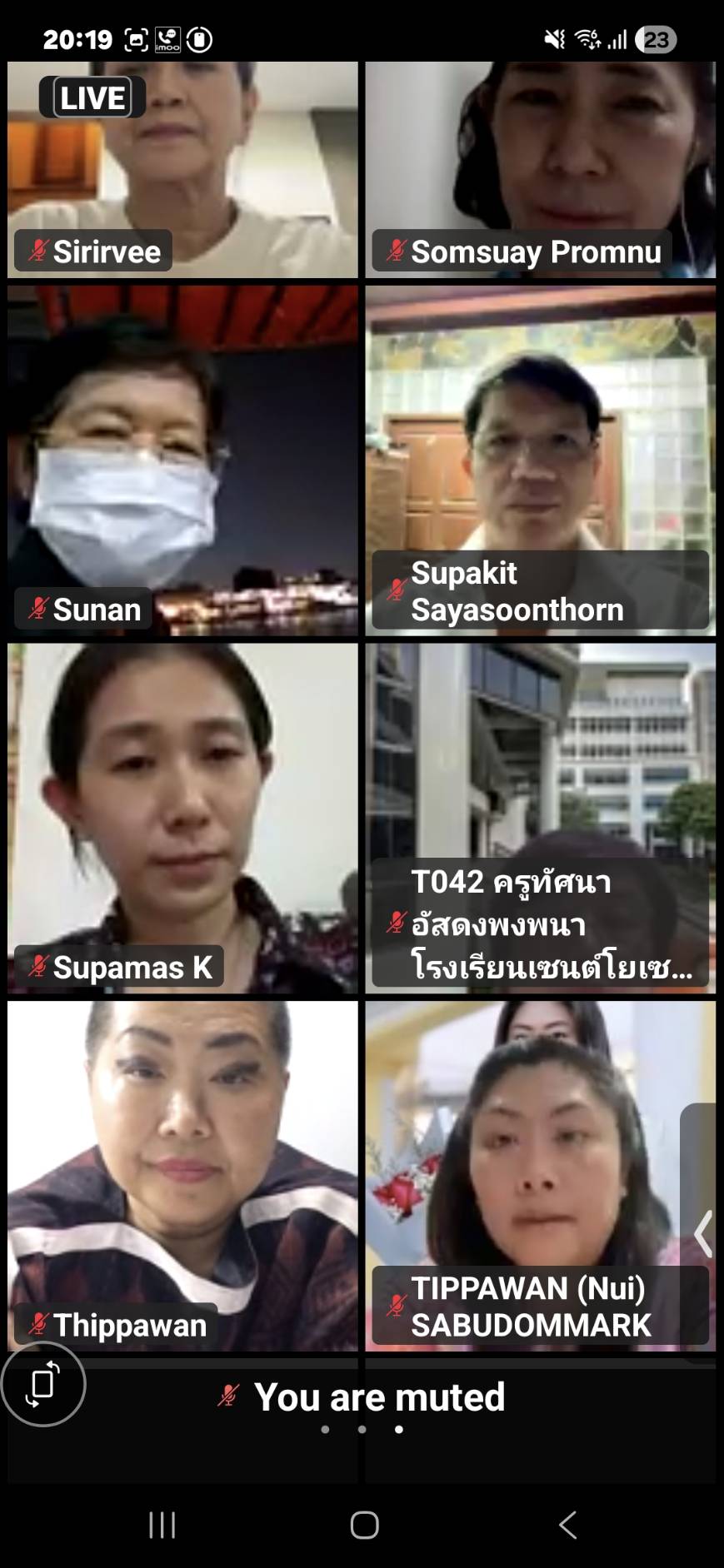Viewport: 724px width, 1568px height.
Task: Tap Sunan's video tile
Action: pos(182,460)
